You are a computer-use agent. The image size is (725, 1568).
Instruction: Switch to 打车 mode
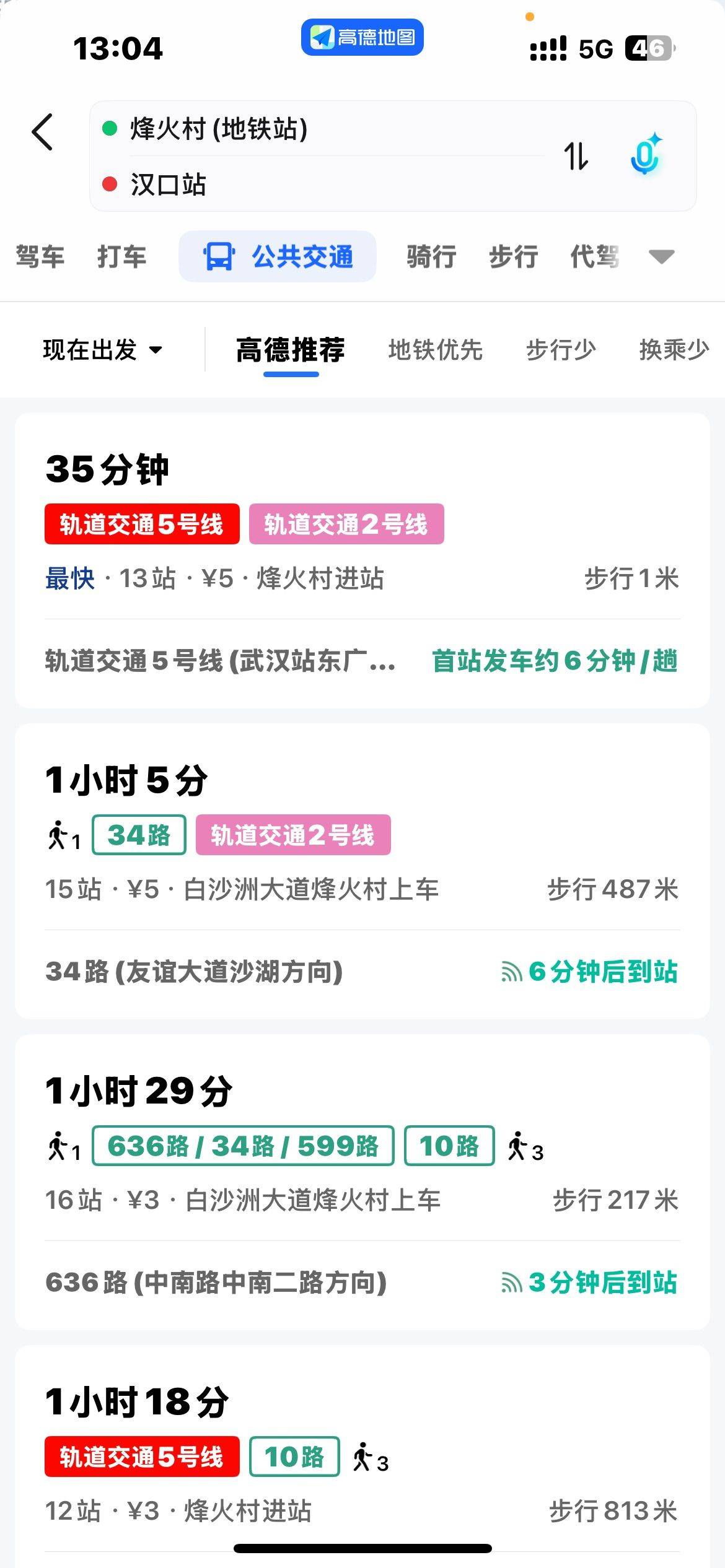[122, 256]
